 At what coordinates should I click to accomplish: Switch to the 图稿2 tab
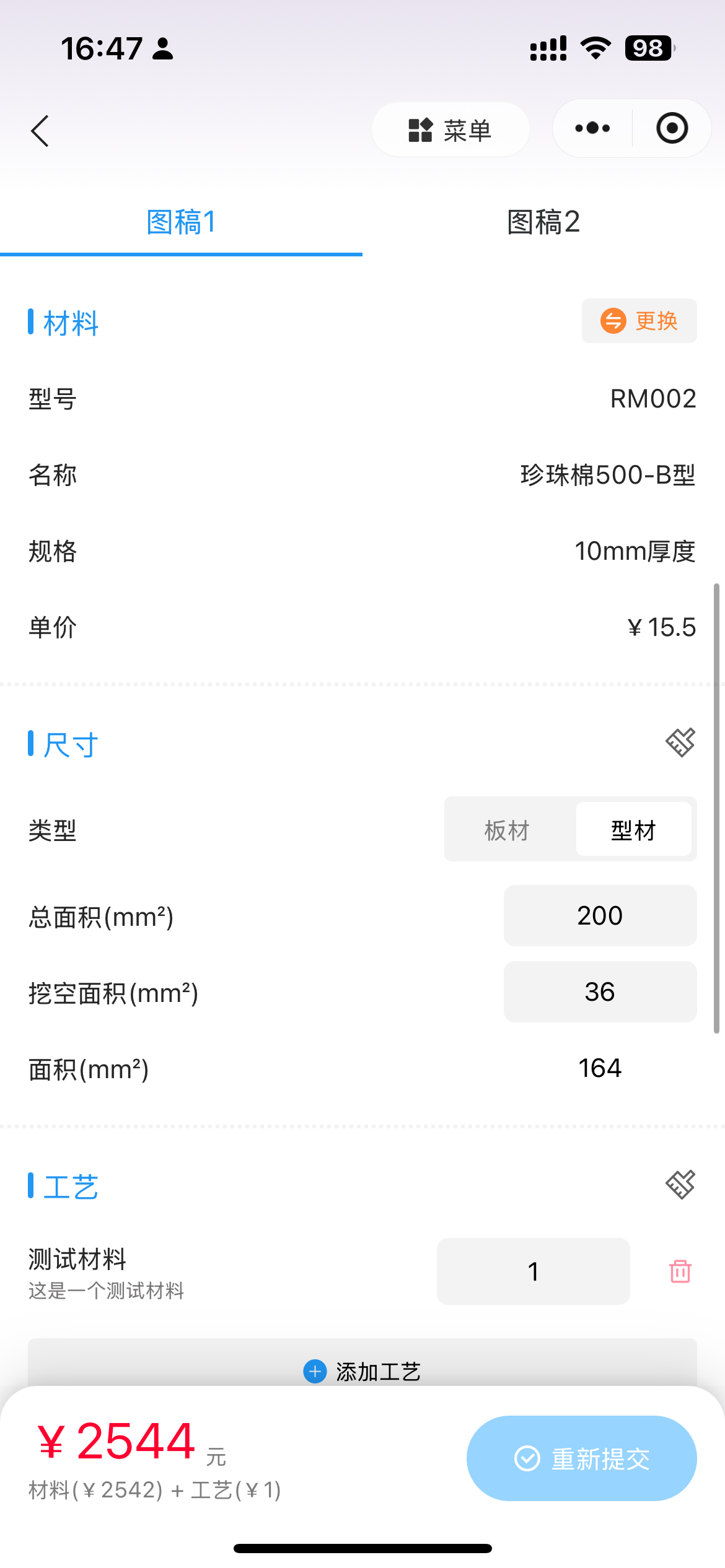click(x=543, y=222)
